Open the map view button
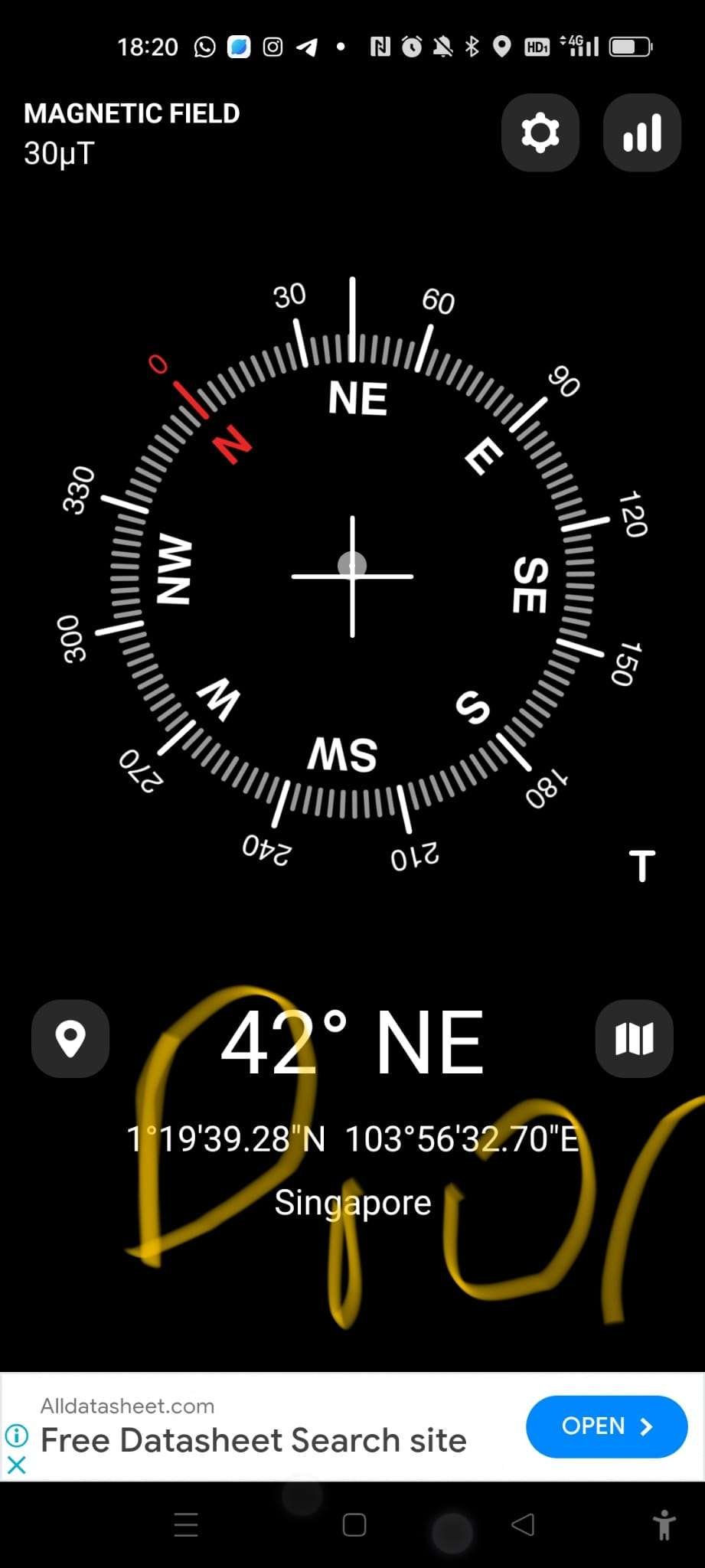The width and height of the screenshot is (705, 1568). 634,1039
